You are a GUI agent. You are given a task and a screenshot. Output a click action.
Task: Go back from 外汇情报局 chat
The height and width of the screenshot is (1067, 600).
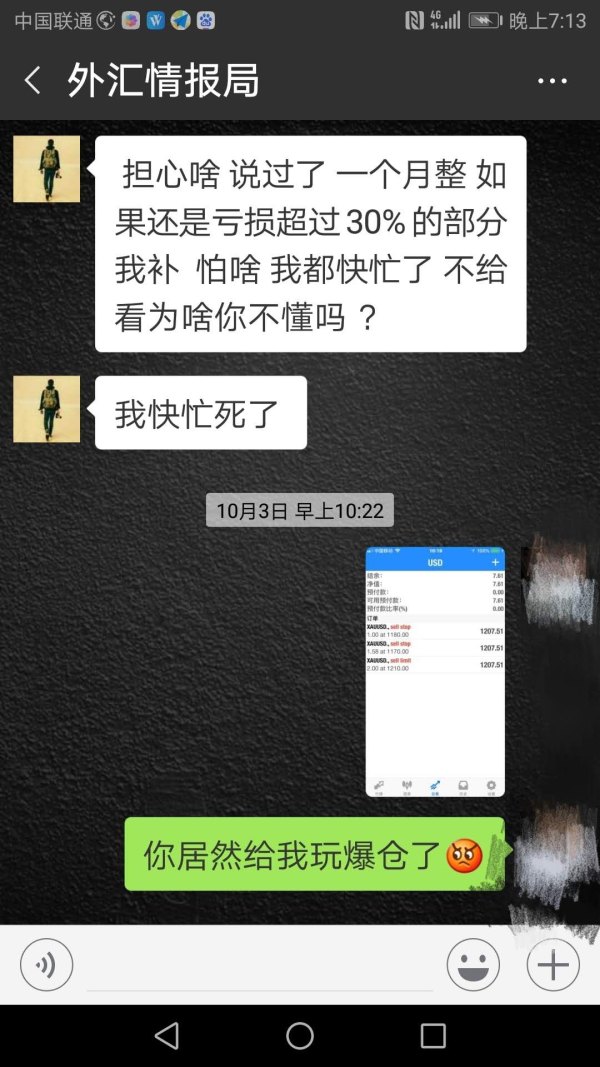pos(33,81)
